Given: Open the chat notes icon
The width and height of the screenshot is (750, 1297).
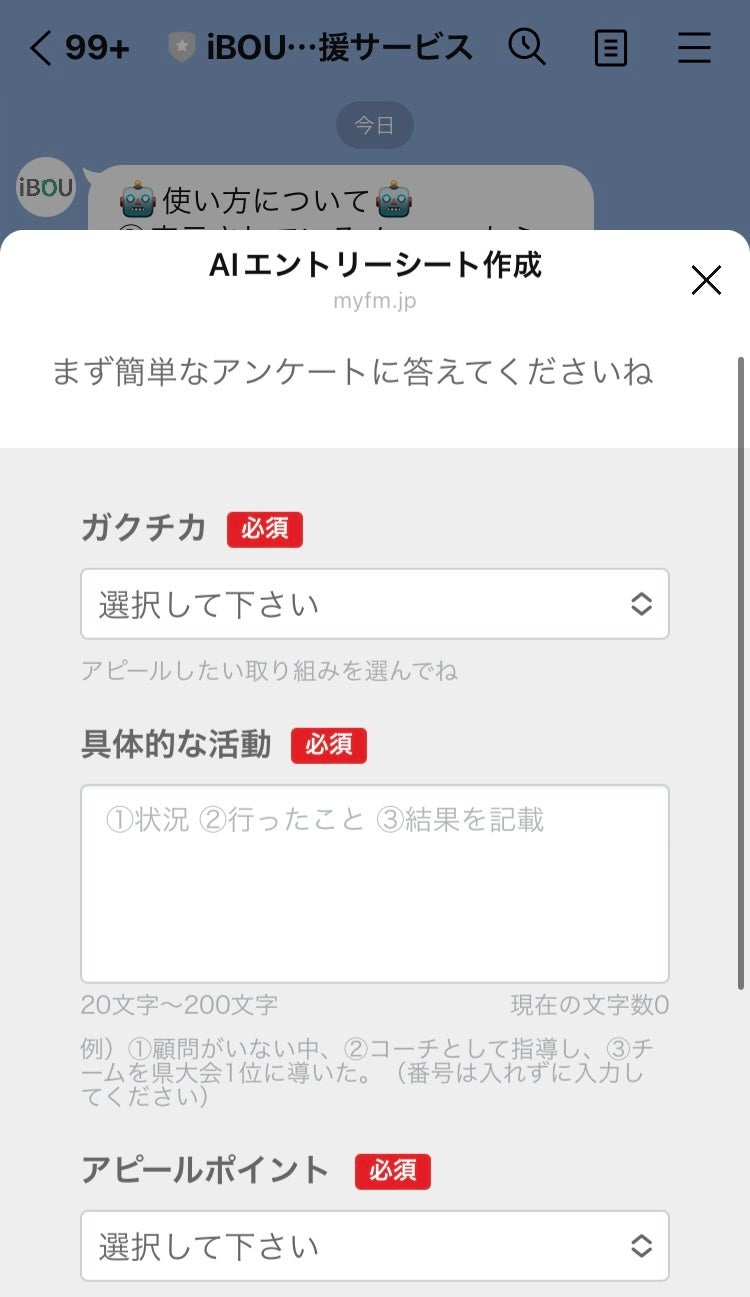Looking at the screenshot, I should pyautogui.click(x=610, y=48).
